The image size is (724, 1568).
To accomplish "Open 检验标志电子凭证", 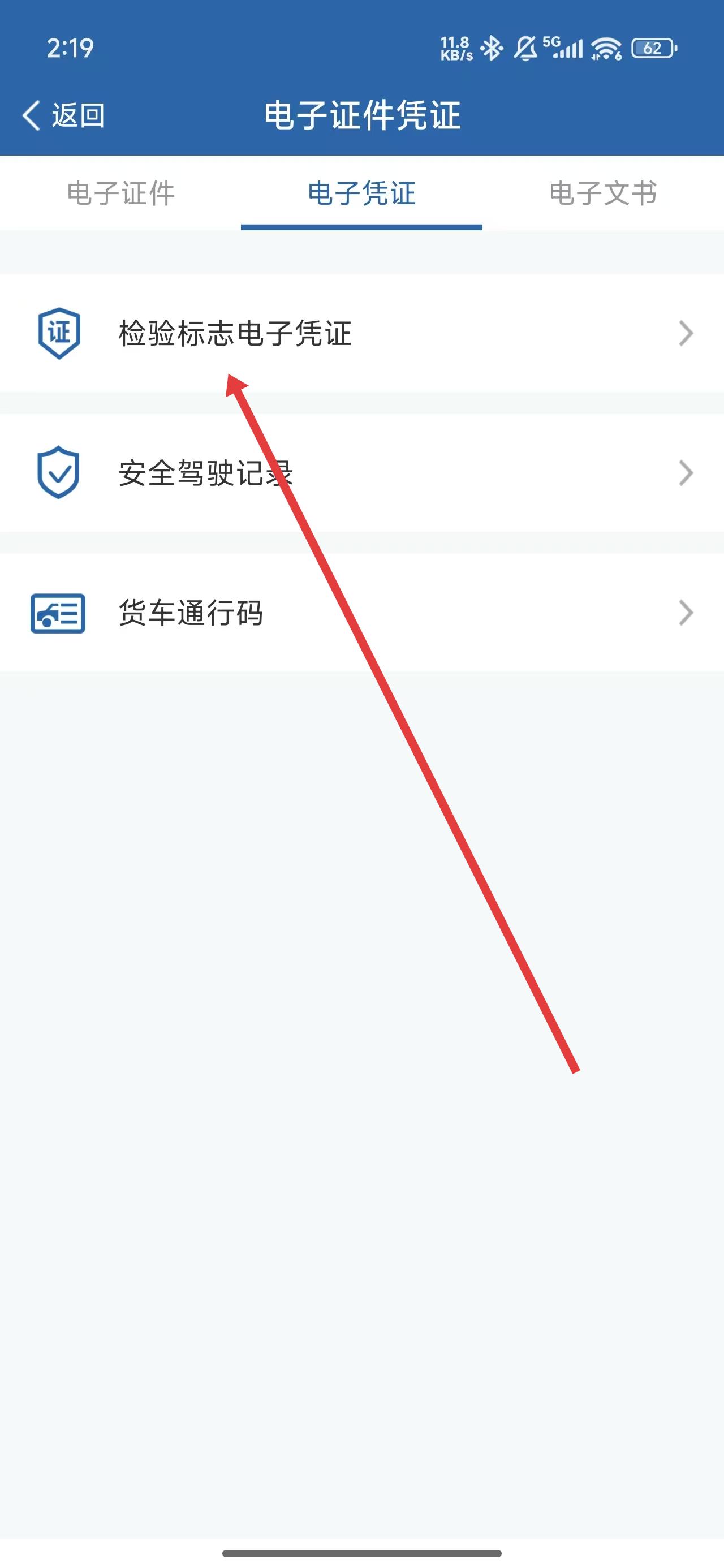I will (361, 333).
